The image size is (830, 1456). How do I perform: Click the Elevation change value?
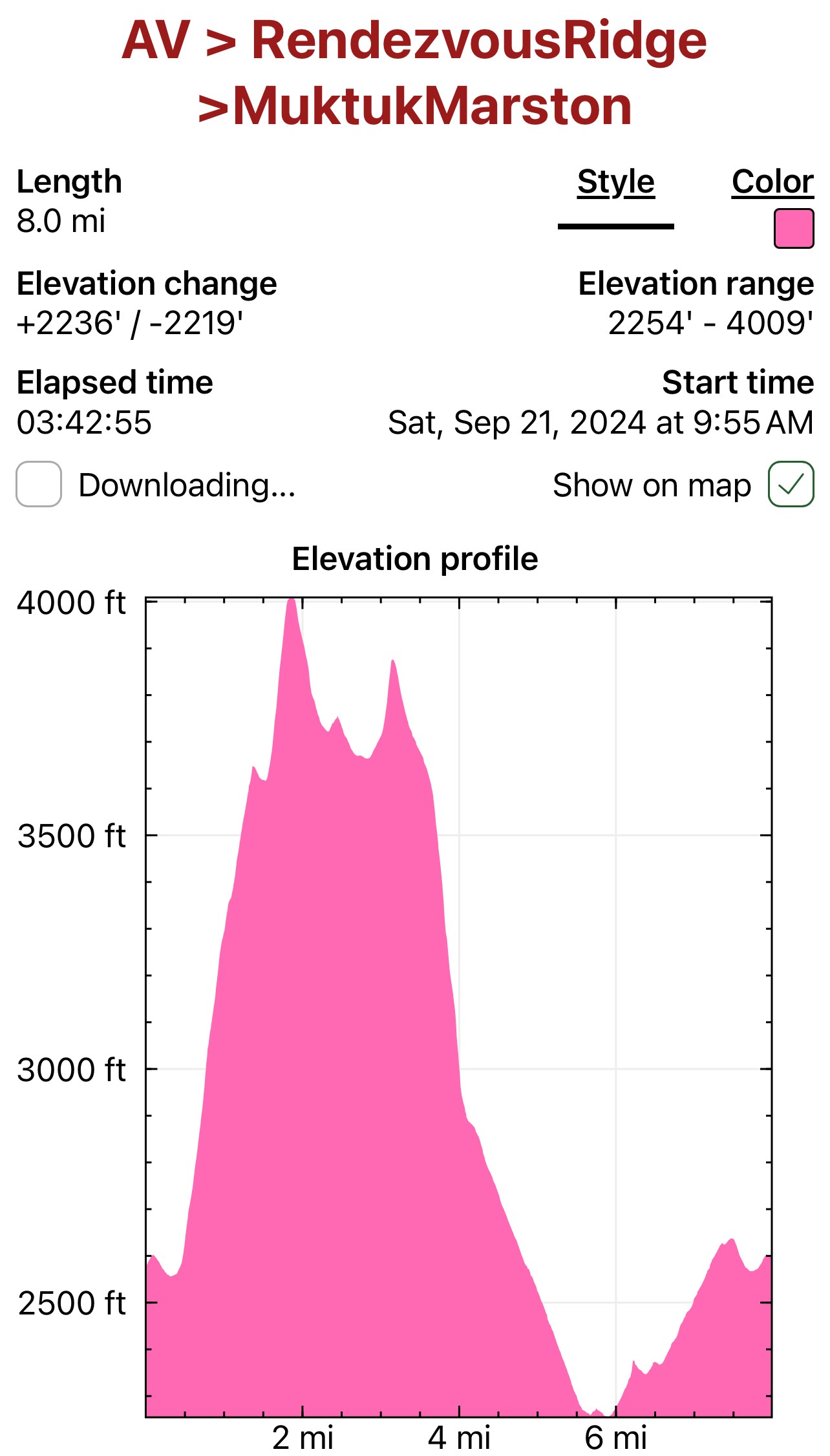click(x=129, y=321)
